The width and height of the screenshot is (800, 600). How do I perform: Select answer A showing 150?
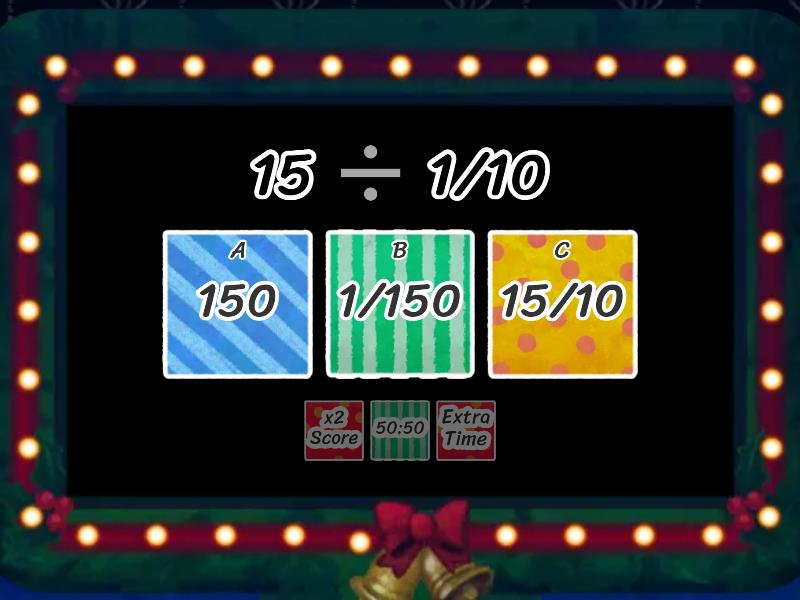(x=237, y=304)
